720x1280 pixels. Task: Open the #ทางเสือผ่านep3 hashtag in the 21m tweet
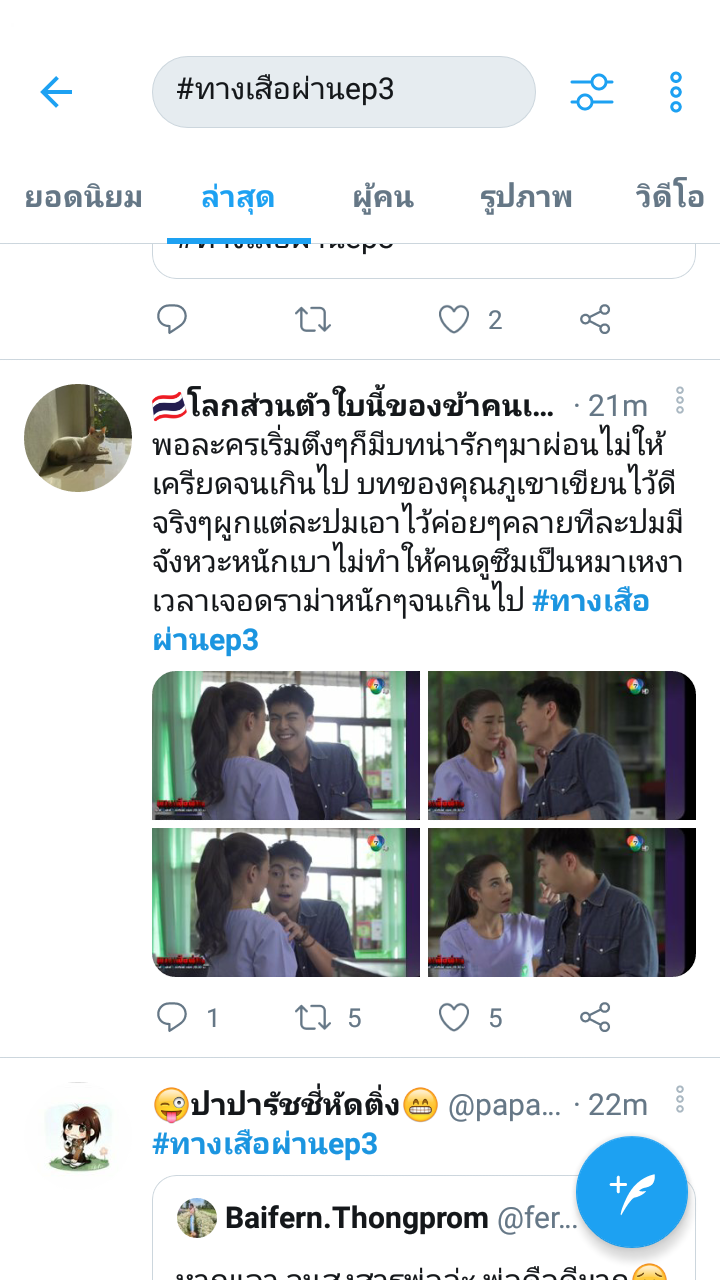[x=401, y=621]
